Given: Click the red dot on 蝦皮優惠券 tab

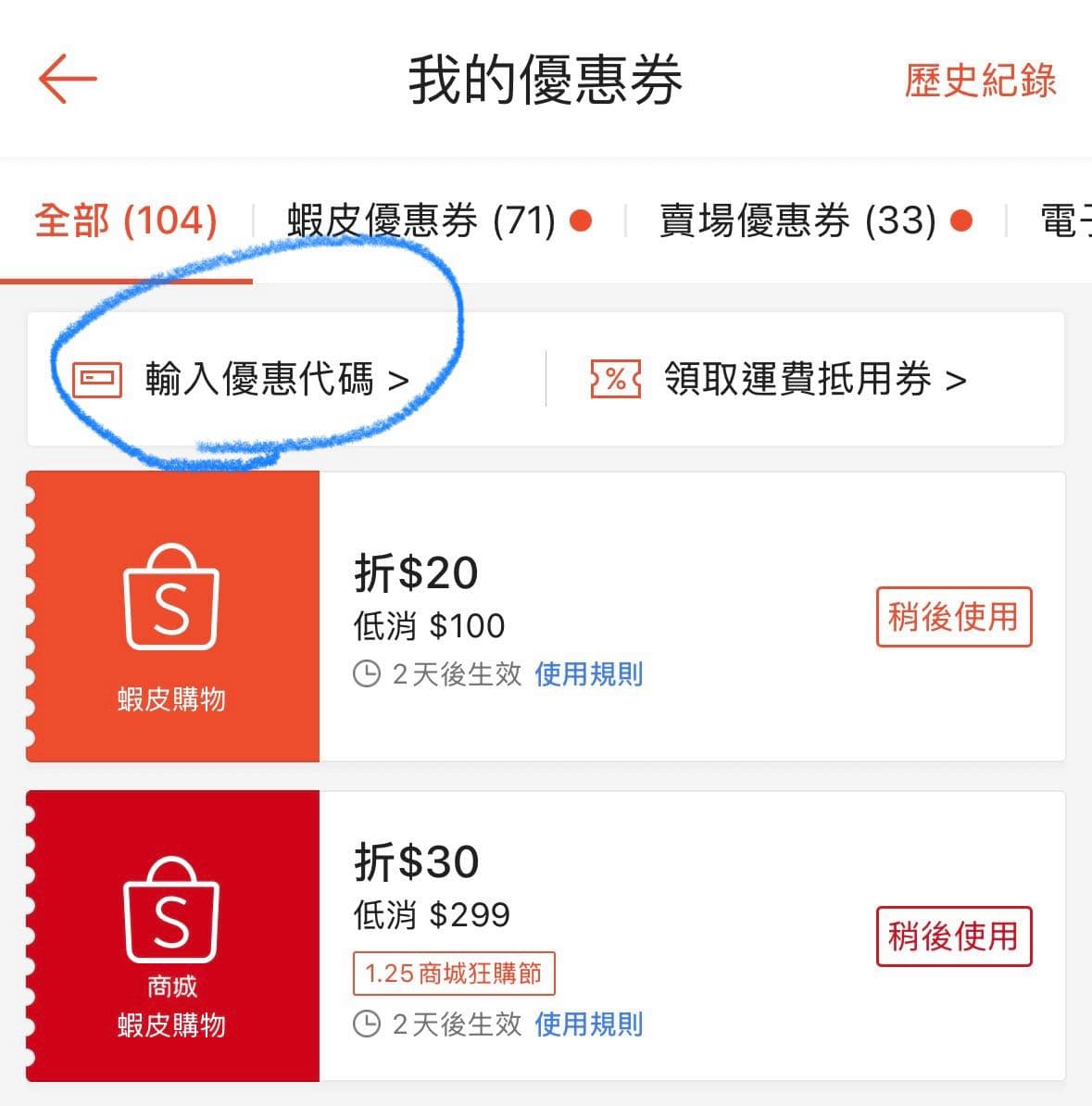Looking at the screenshot, I should (x=581, y=220).
